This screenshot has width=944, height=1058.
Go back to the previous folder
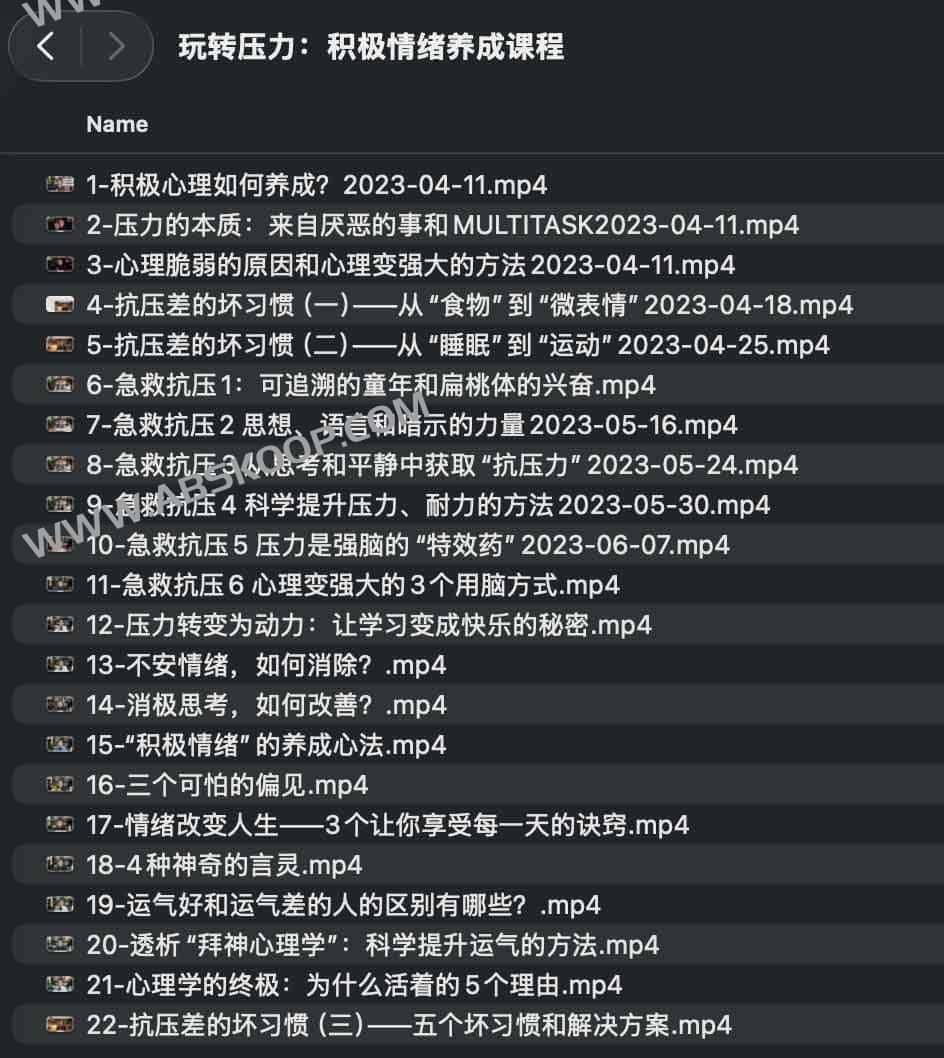tap(46, 46)
